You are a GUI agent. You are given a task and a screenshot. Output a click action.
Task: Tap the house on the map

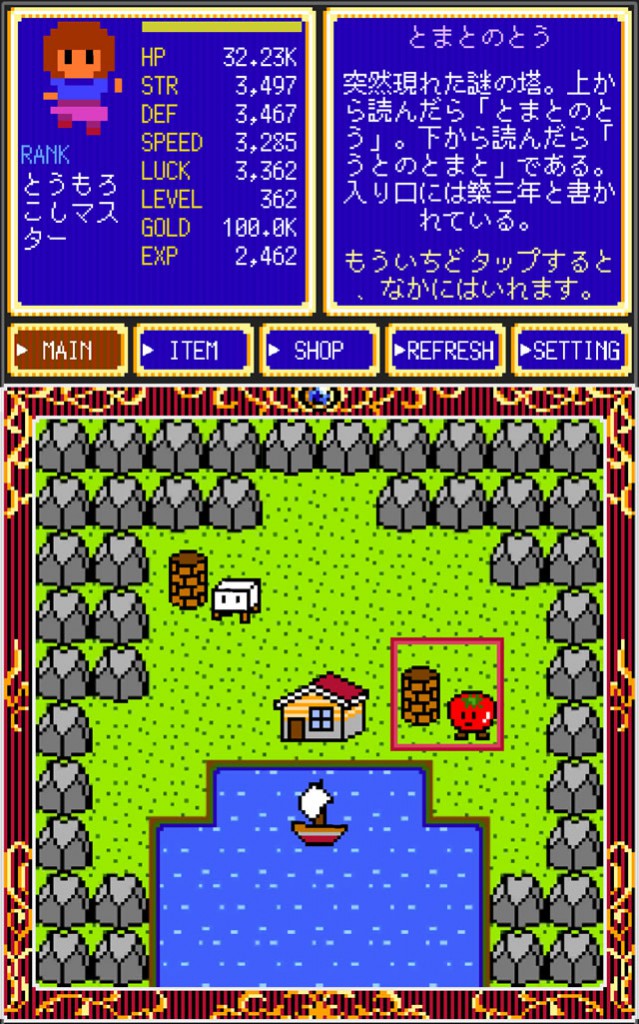322,708
